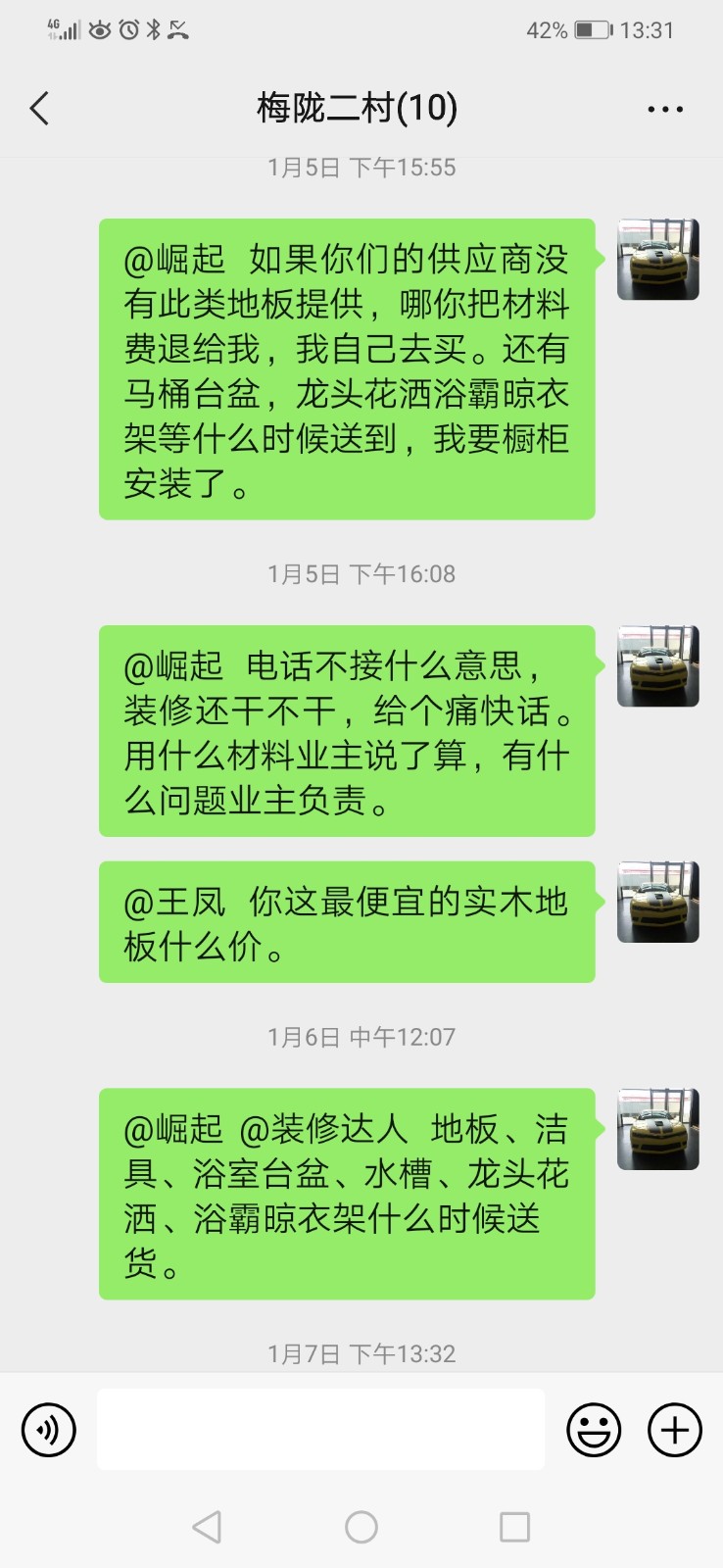Tap the avatar beside the 1月6日 message
The height and width of the screenshot is (1568, 723).
(657, 1129)
